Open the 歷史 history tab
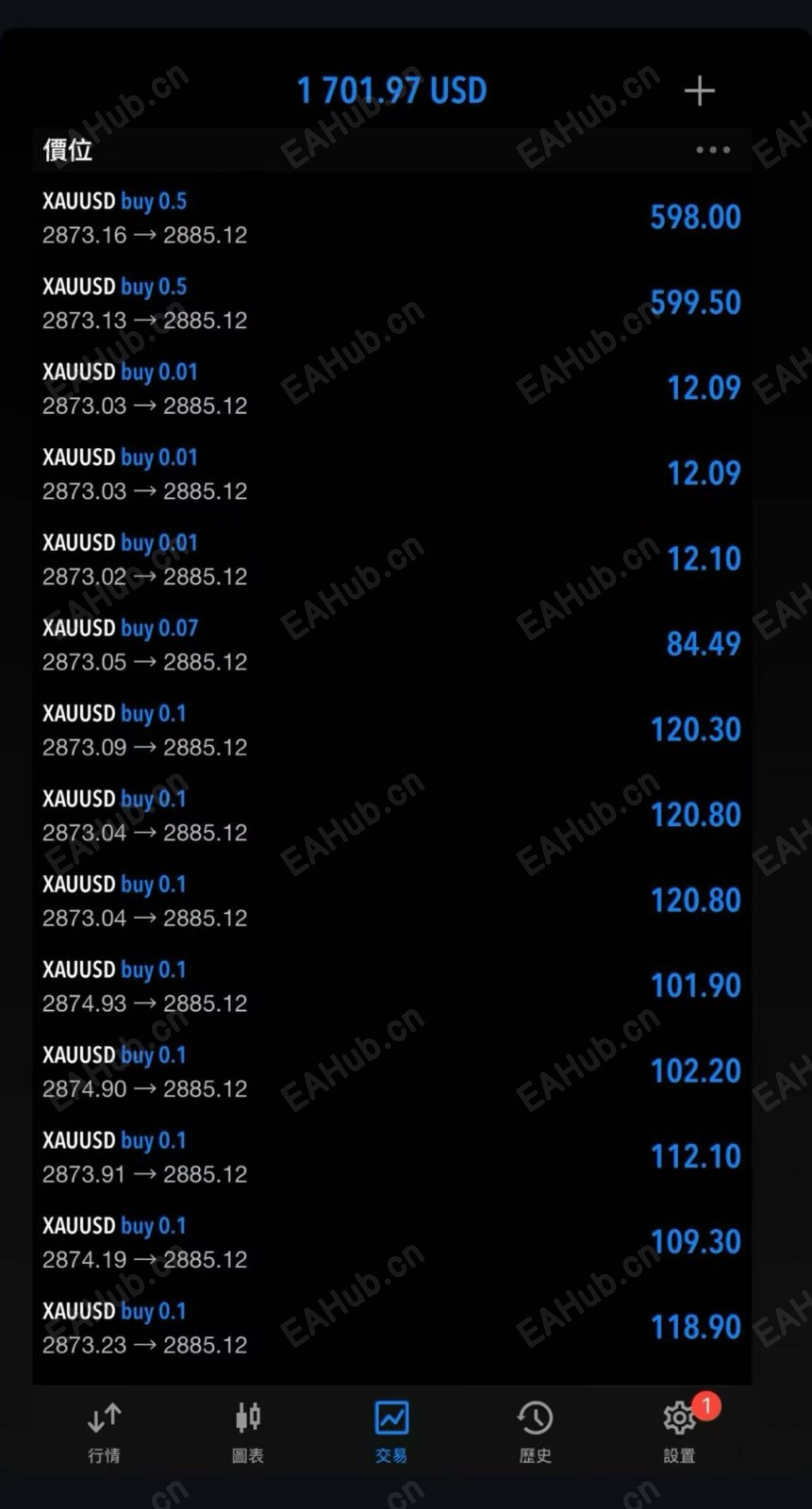The height and width of the screenshot is (1509, 812). (535, 1431)
